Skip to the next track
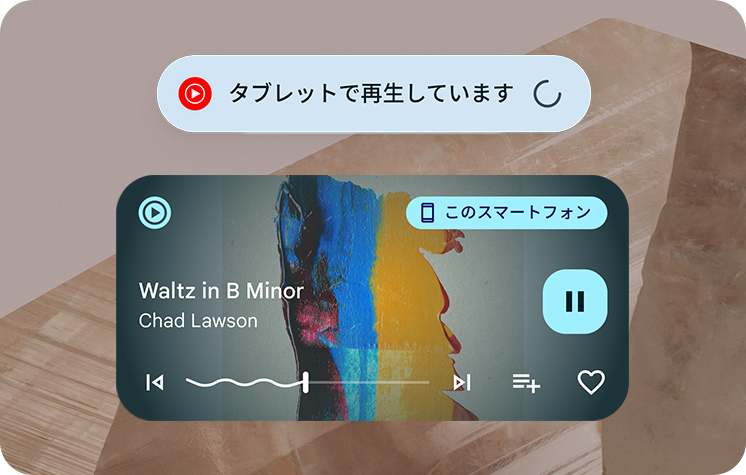The height and width of the screenshot is (475, 746). (x=461, y=382)
